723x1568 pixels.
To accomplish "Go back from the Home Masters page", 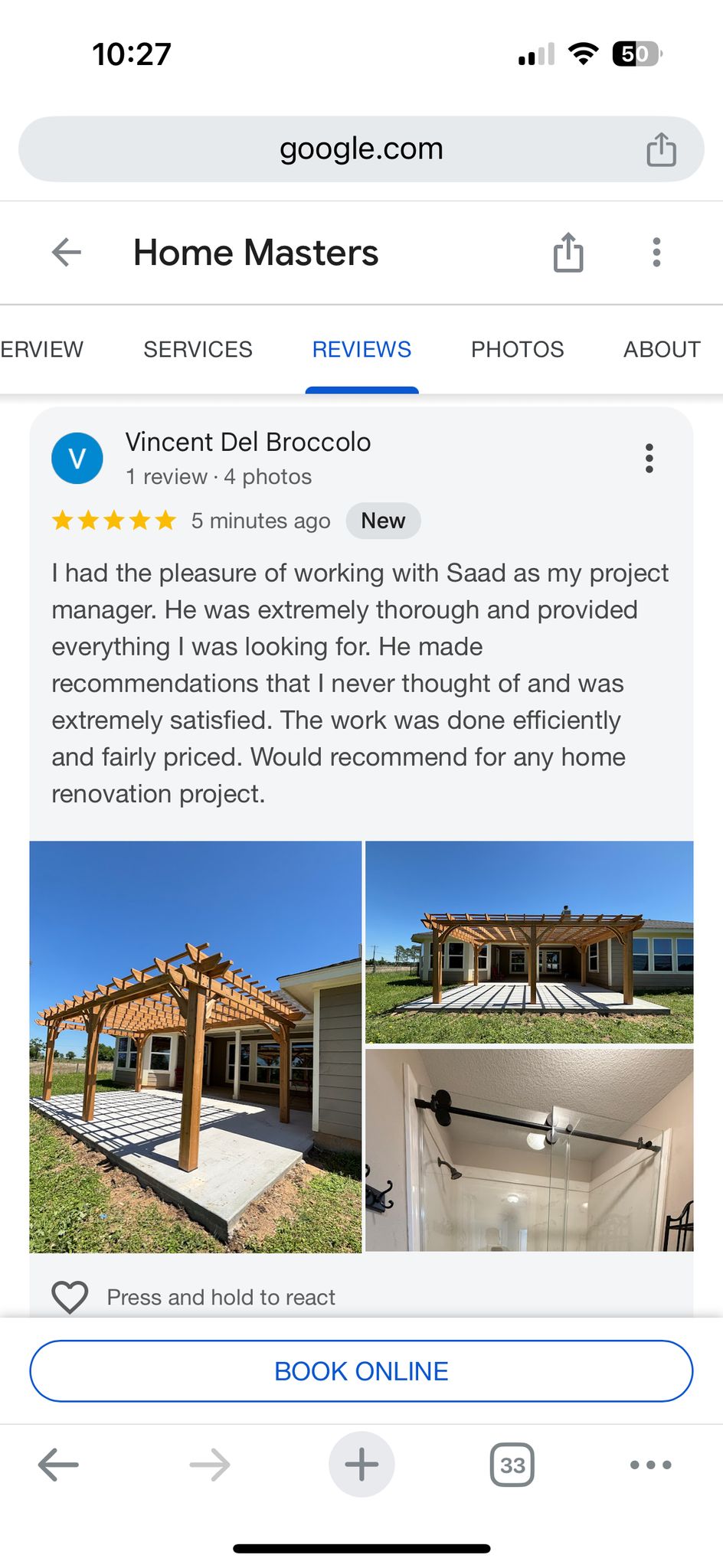I will coord(67,252).
